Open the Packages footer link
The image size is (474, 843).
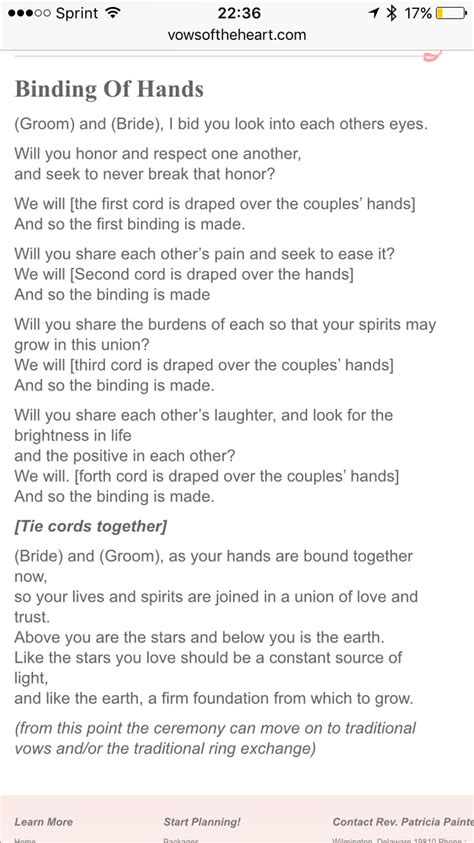pos(181,840)
